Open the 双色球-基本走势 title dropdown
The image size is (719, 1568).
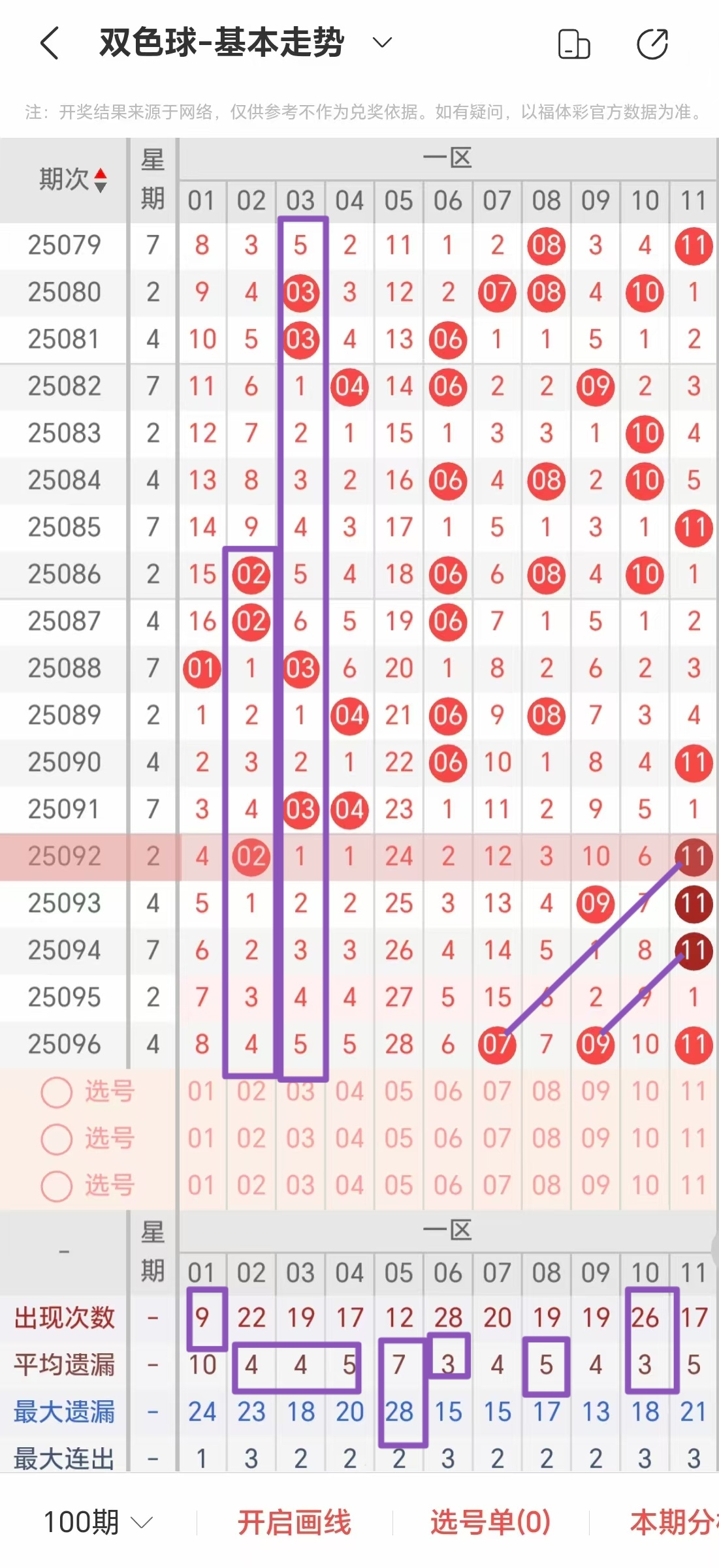381,42
